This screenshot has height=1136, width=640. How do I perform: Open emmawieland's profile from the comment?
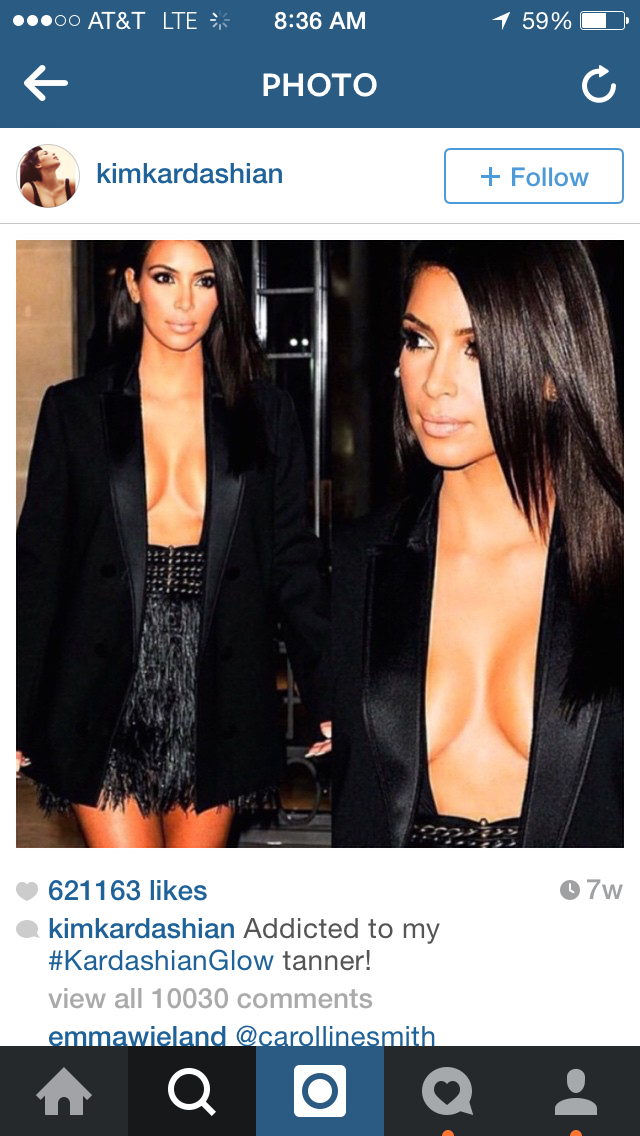click(x=137, y=1036)
